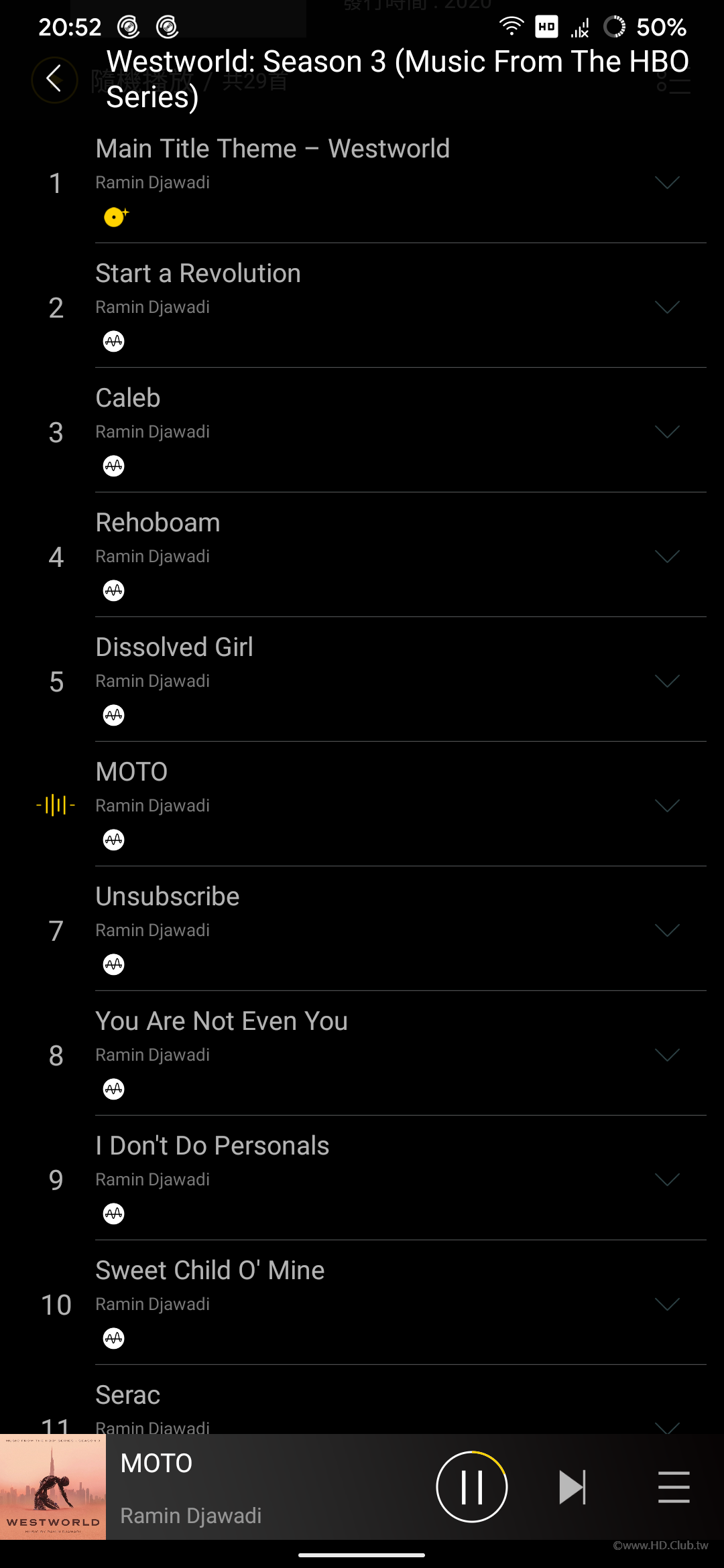The width and height of the screenshot is (724, 1568).
Task: Expand options for Caleb
Action: click(666, 432)
